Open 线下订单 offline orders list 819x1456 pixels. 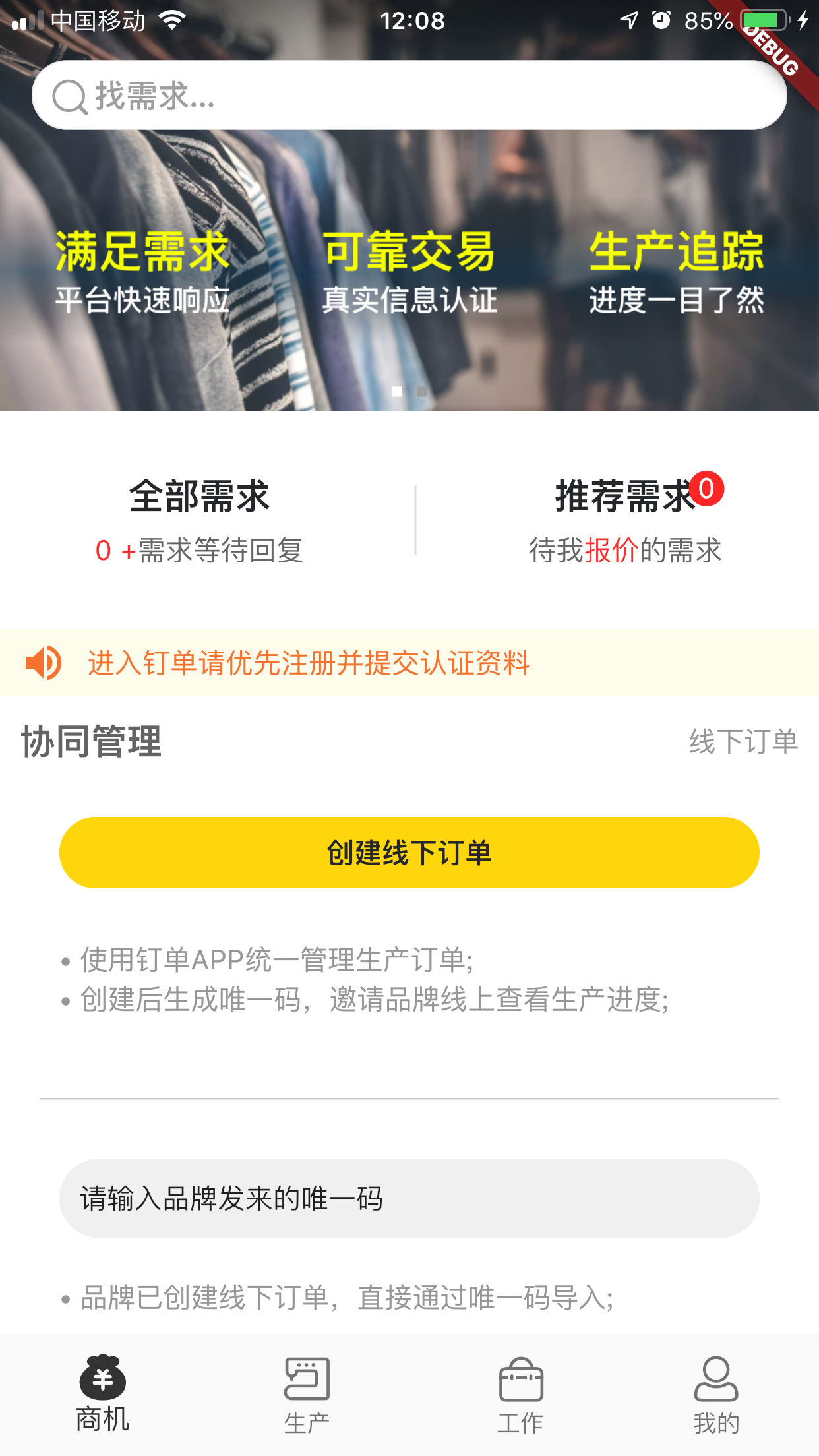tap(744, 741)
